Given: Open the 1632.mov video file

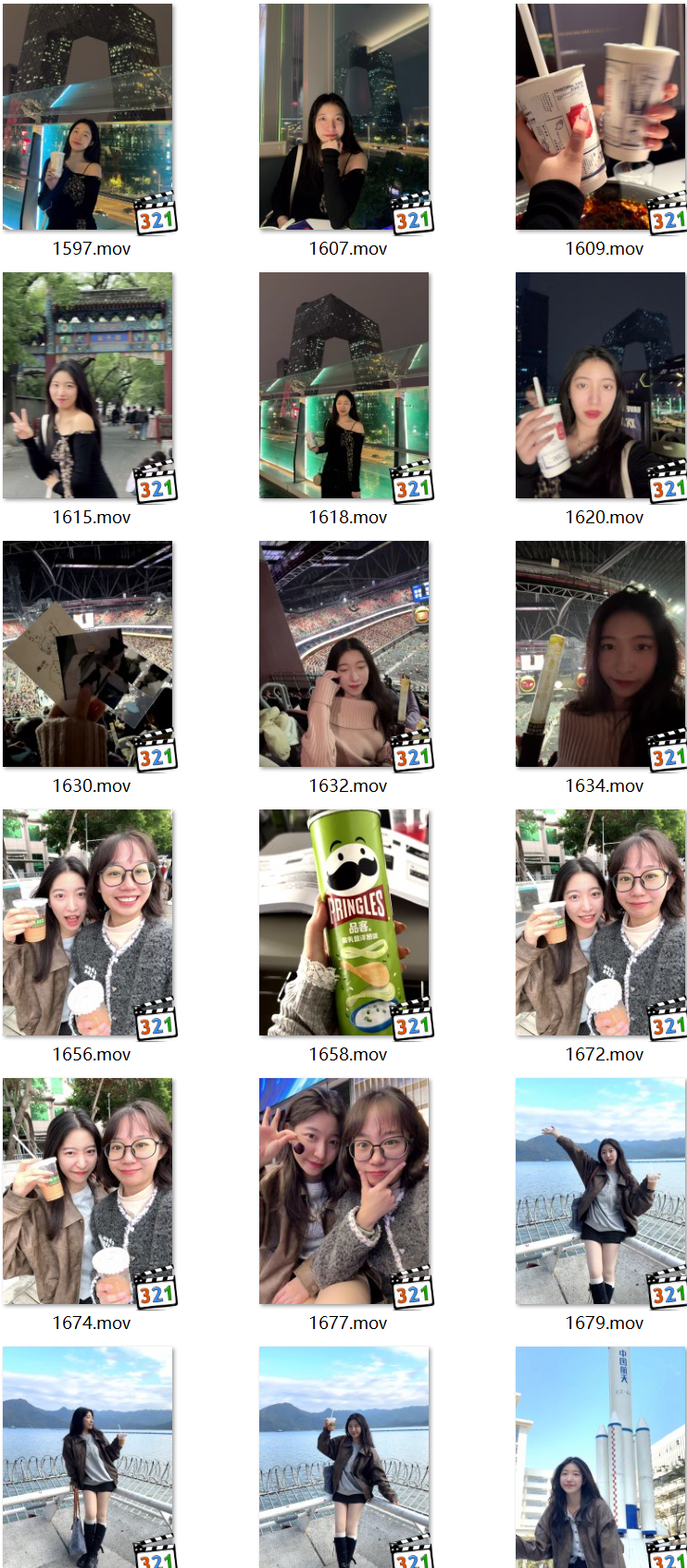Looking at the screenshot, I should click(x=344, y=655).
